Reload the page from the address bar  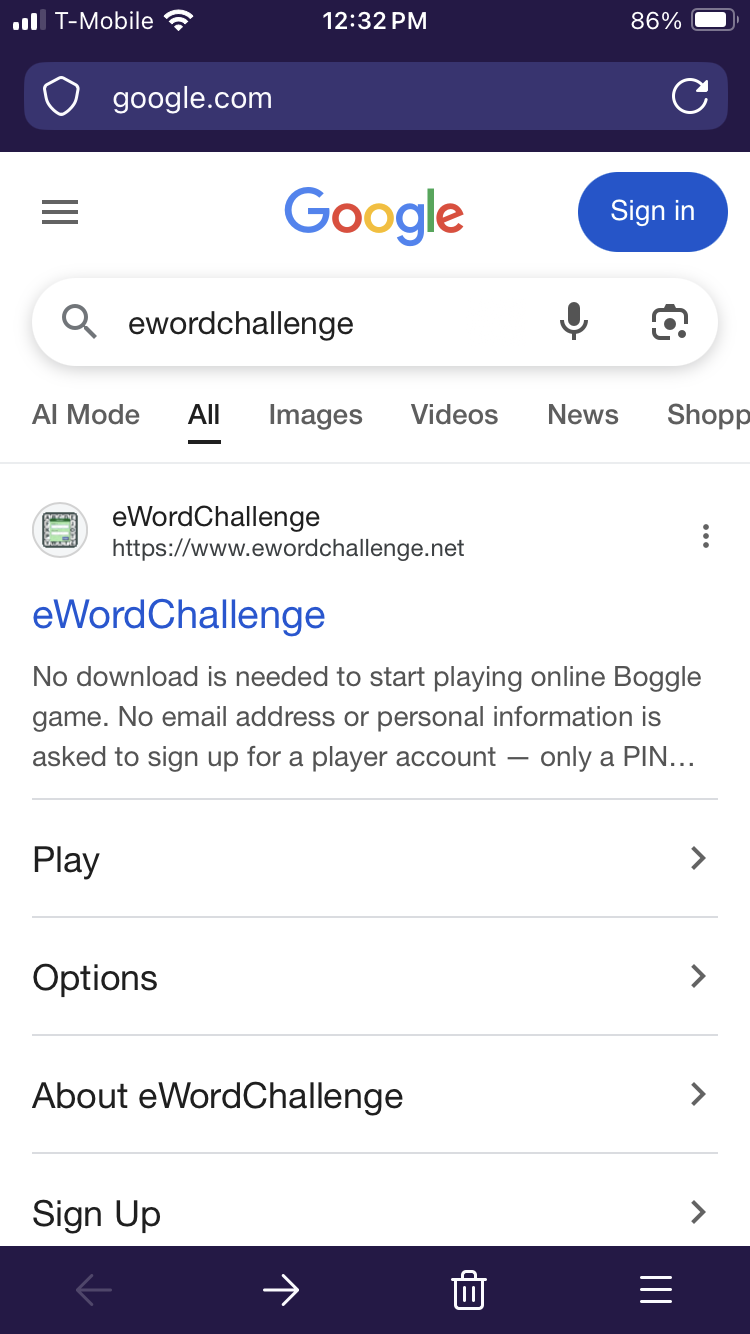[x=689, y=97]
